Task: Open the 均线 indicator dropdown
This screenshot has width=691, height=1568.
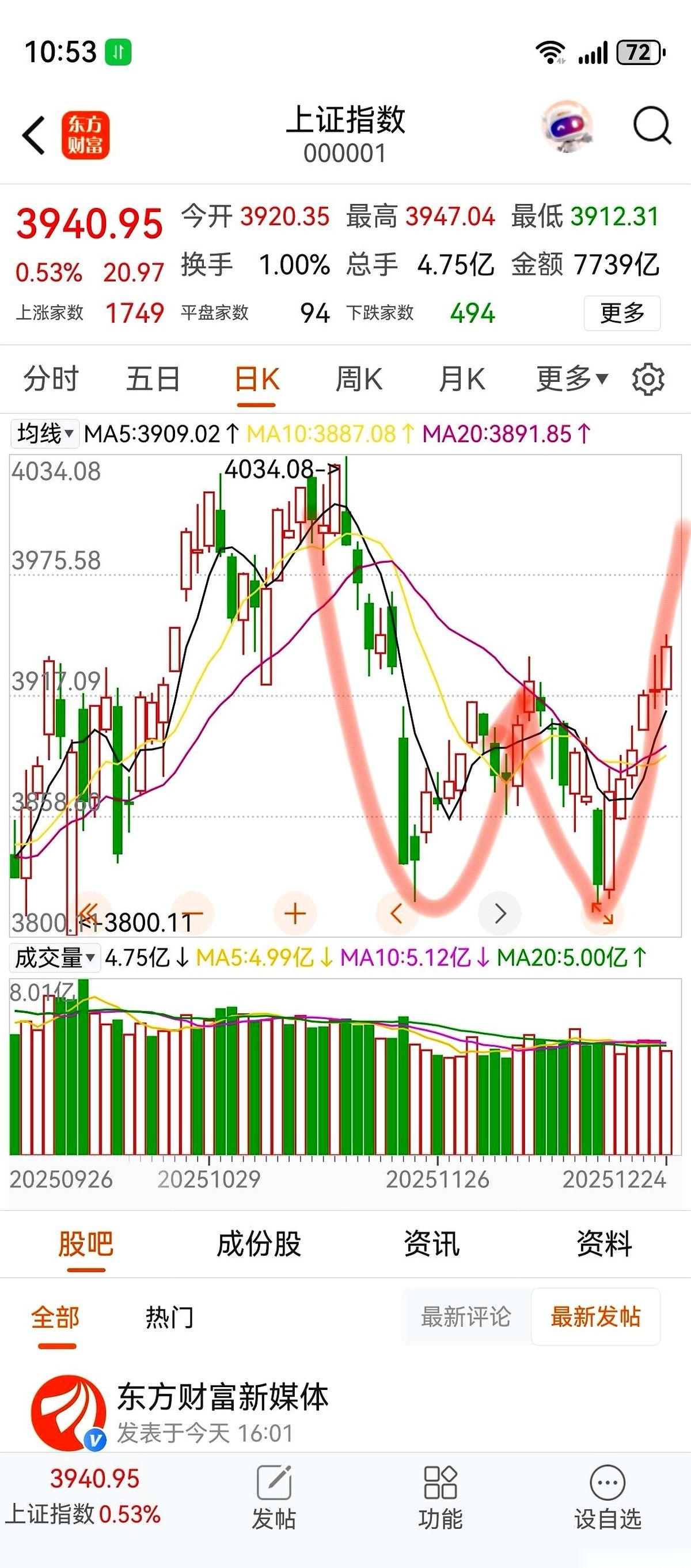Action: point(45,434)
